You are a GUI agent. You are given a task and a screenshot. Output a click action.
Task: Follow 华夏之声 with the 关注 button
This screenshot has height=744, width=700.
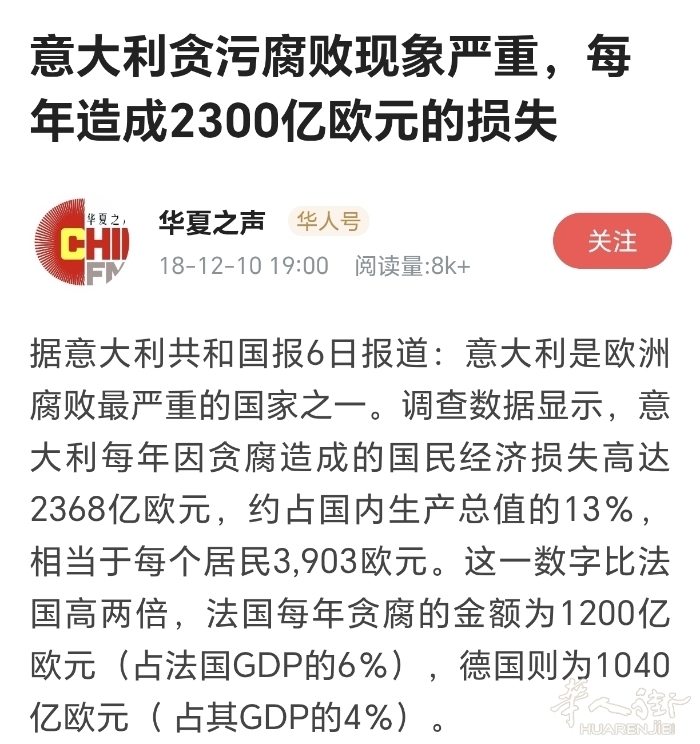pos(611,241)
